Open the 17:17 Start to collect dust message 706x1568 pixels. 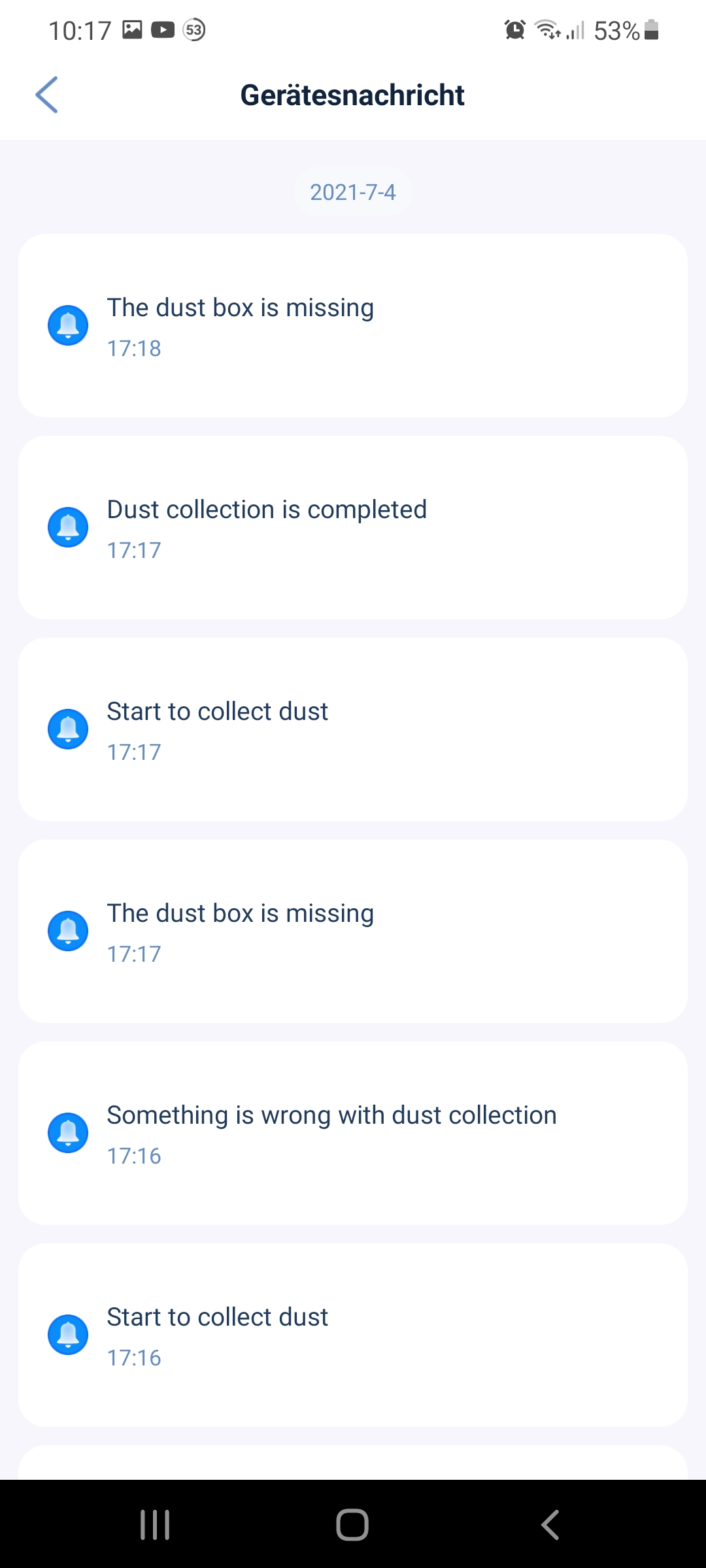pyautogui.click(x=353, y=730)
